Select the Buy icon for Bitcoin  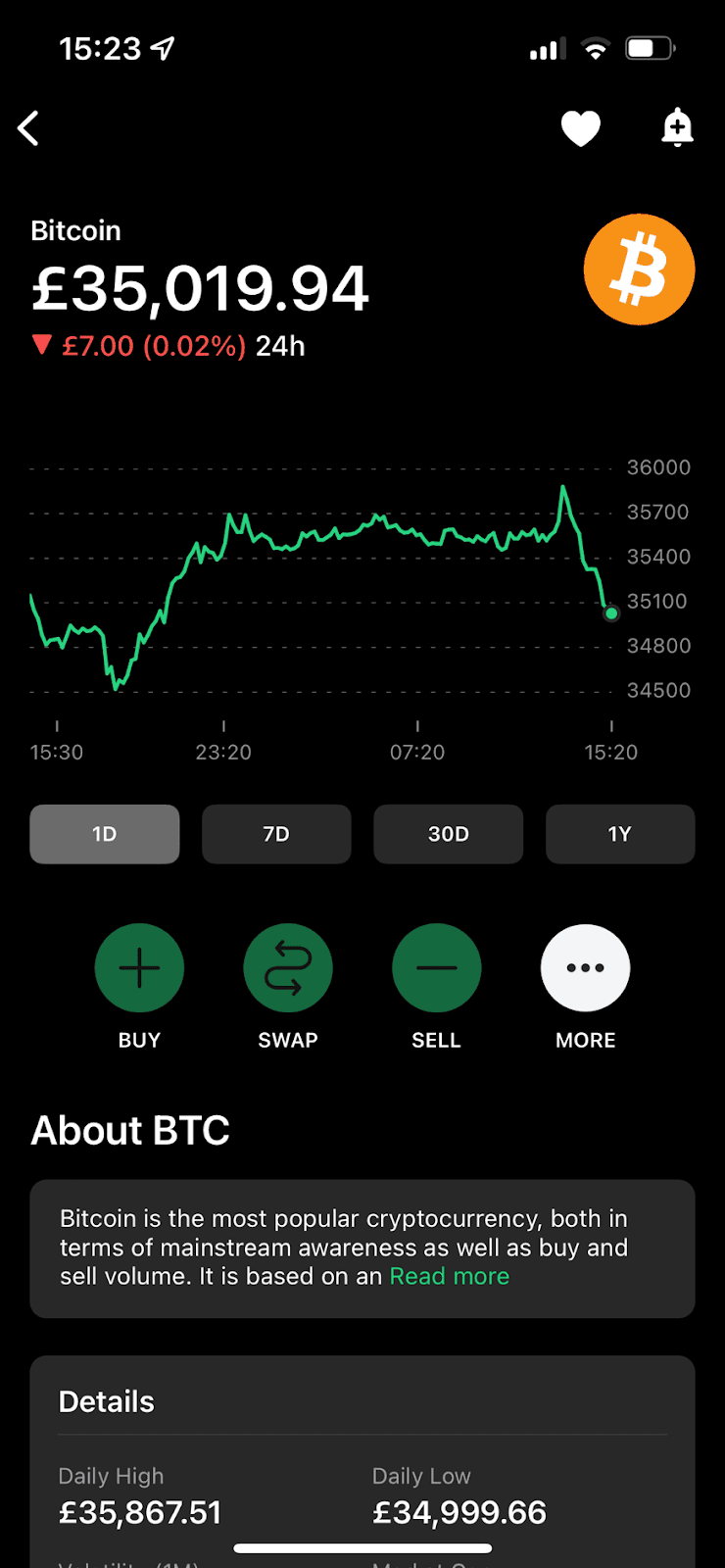[139, 967]
